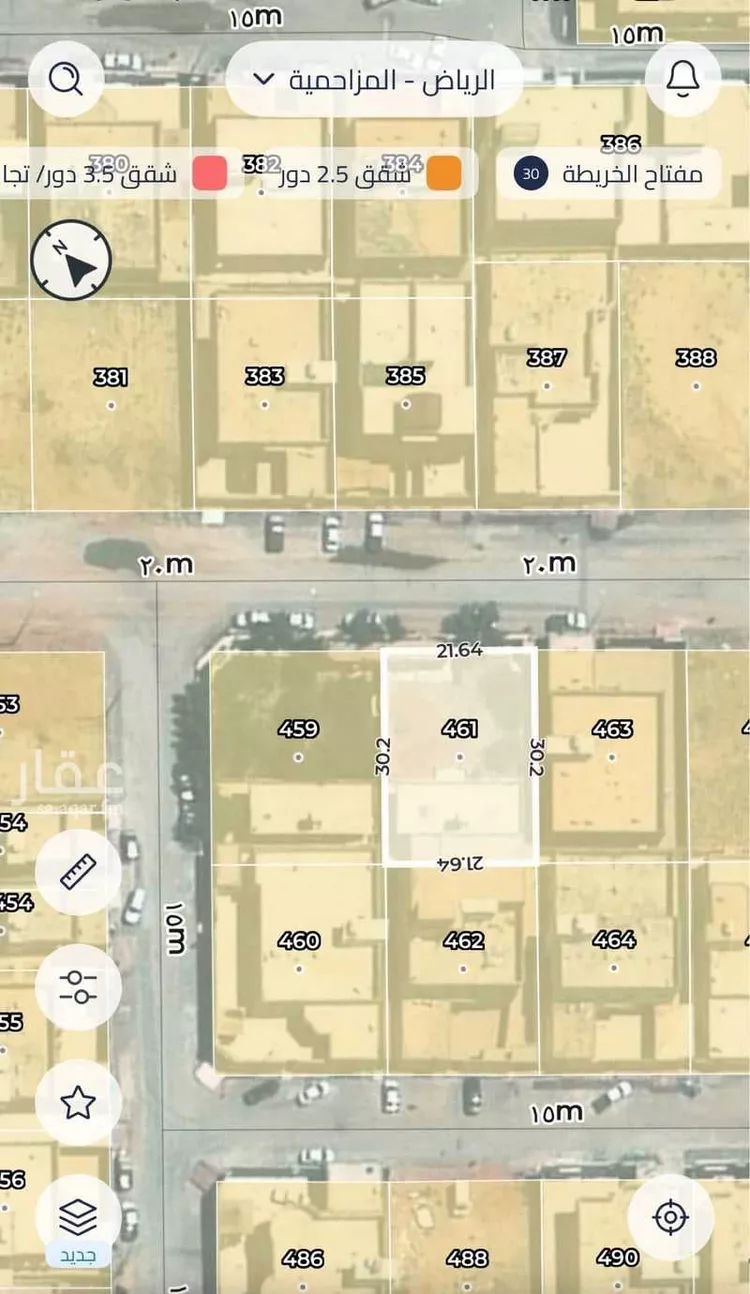Open the ruler measurement tool
Image resolution: width=750 pixels, height=1294 pixels.
click(x=78, y=872)
